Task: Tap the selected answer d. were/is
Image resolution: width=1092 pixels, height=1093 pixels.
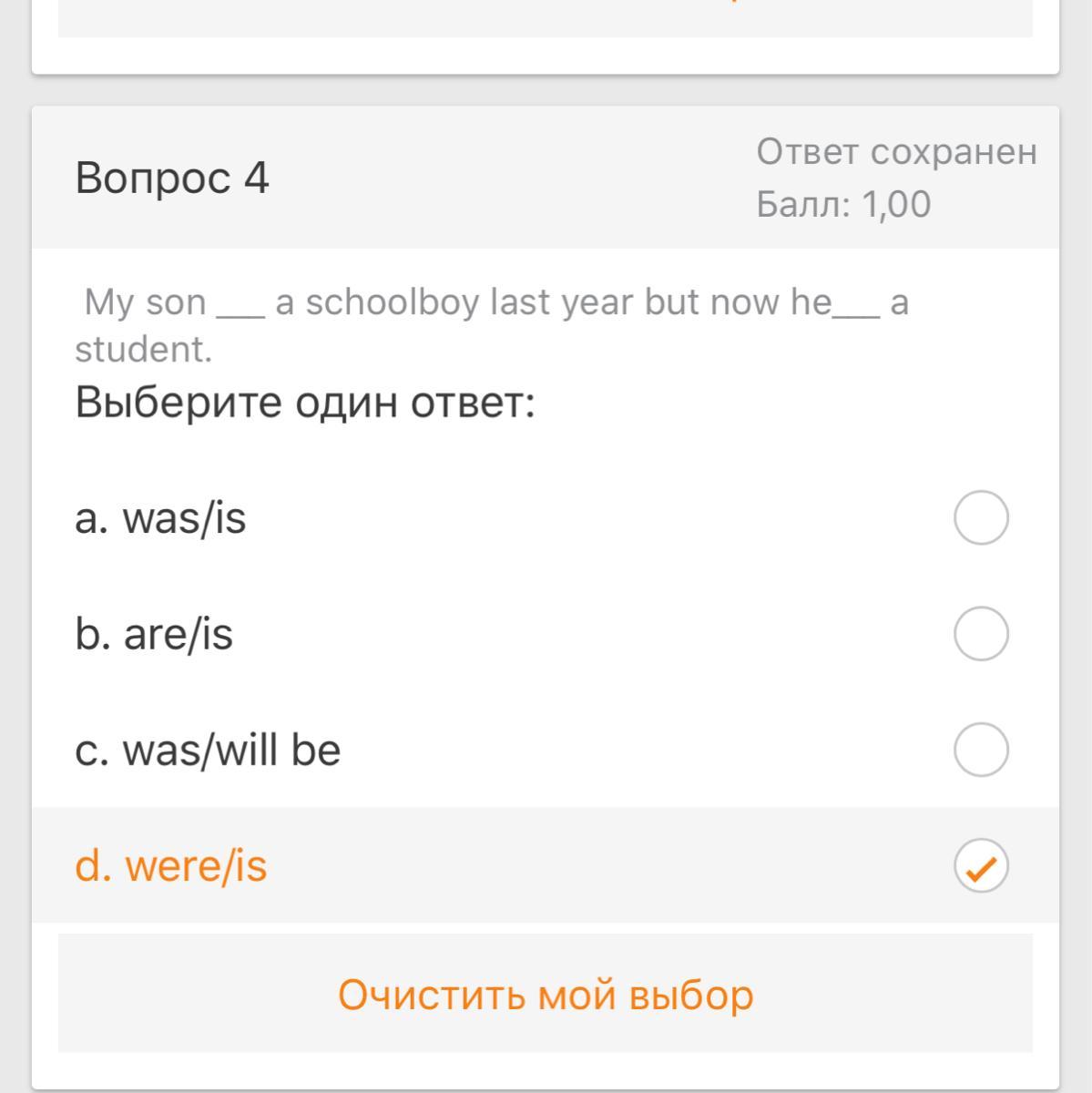Action: 980,865
